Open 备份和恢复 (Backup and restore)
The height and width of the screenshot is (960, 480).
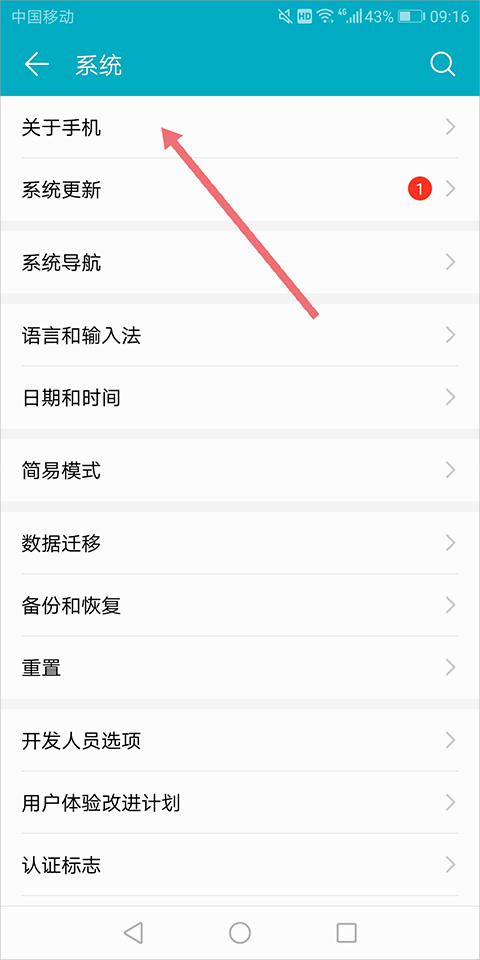240,605
